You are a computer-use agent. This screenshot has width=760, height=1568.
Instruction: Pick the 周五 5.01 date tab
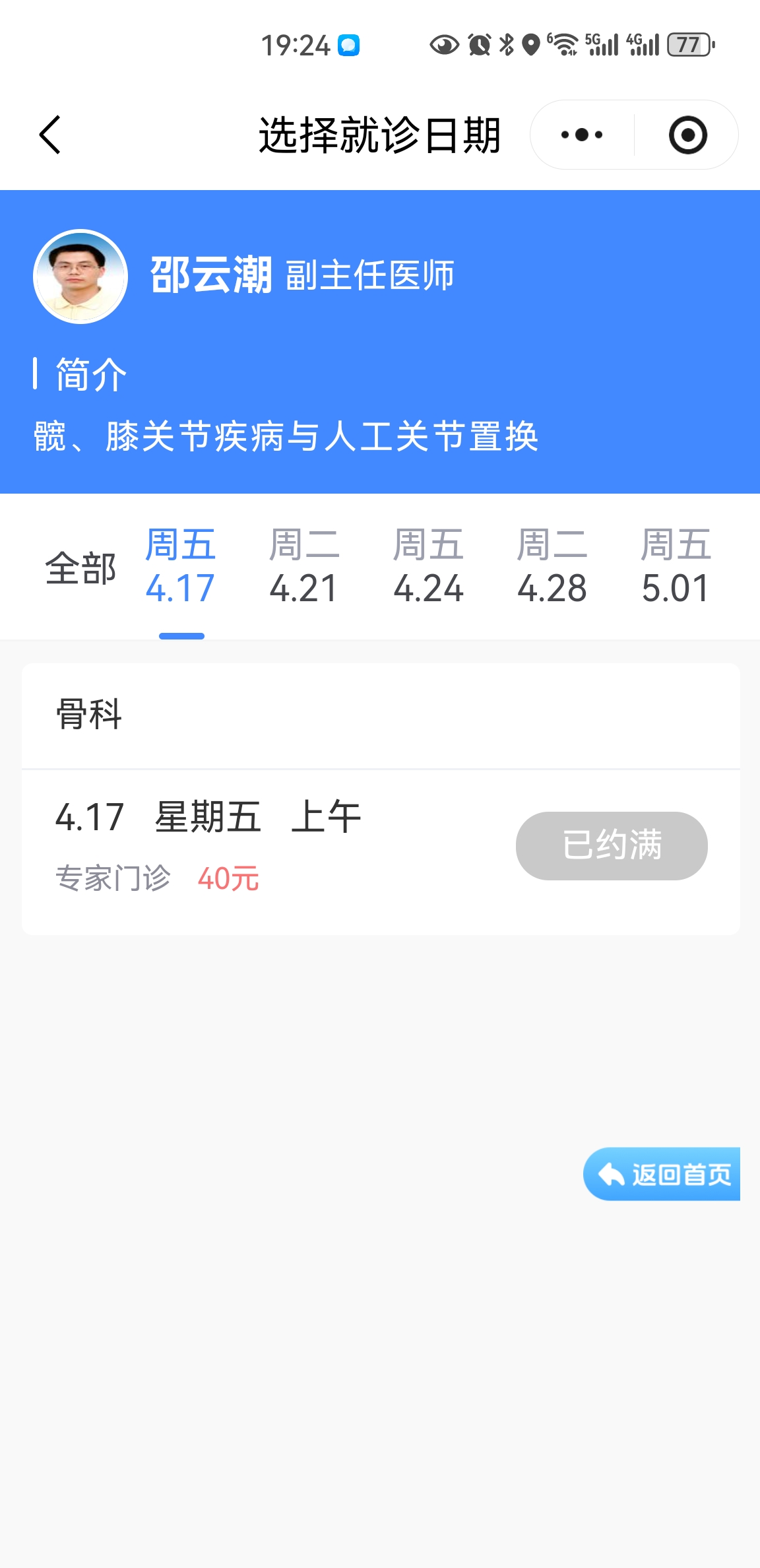[676, 566]
